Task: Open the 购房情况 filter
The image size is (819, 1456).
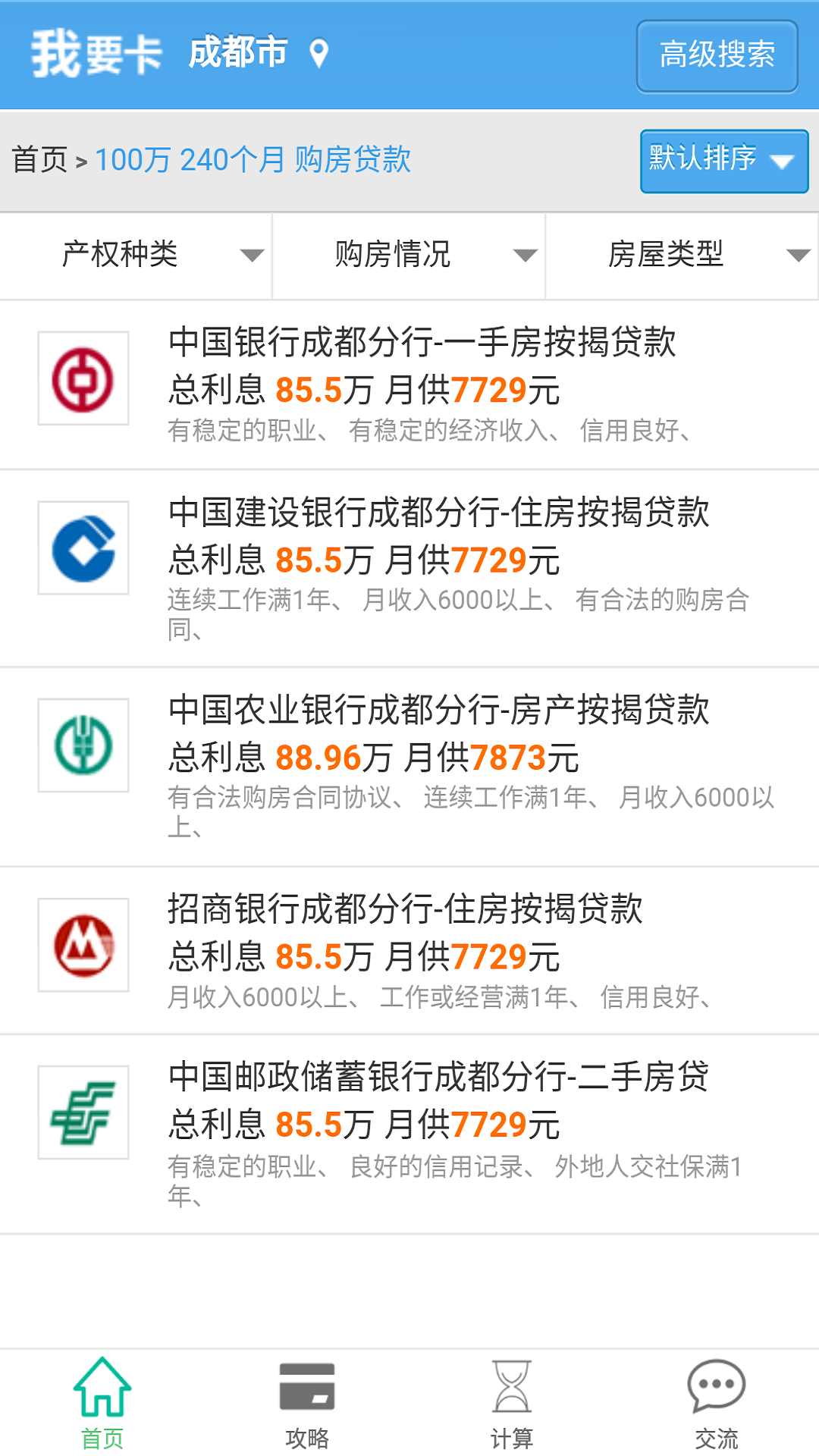Action: pyautogui.click(x=409, y=255)
